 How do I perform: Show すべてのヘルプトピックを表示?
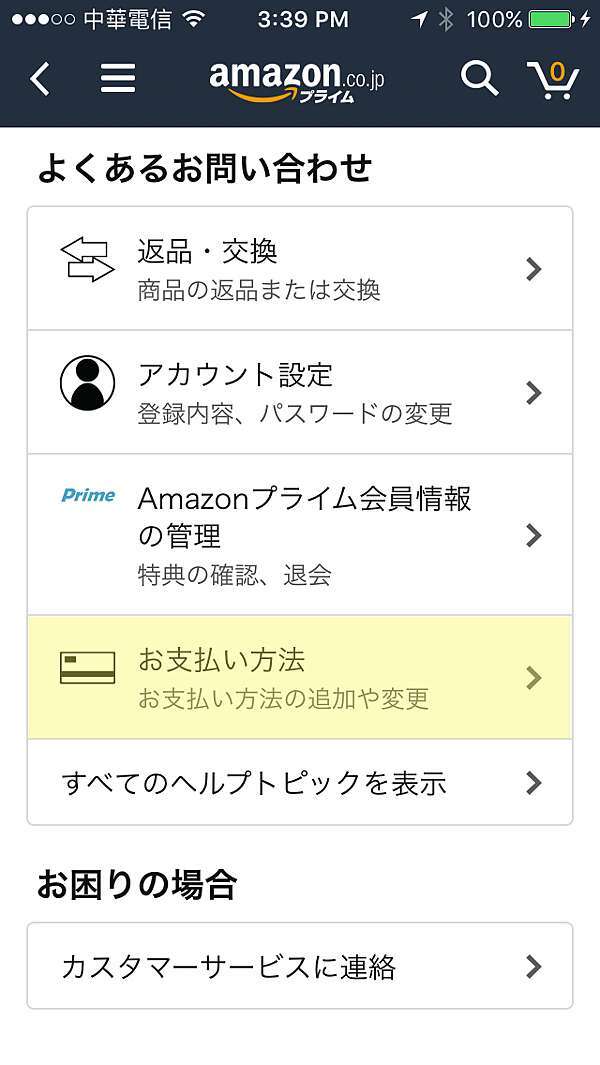coord(300,782)
